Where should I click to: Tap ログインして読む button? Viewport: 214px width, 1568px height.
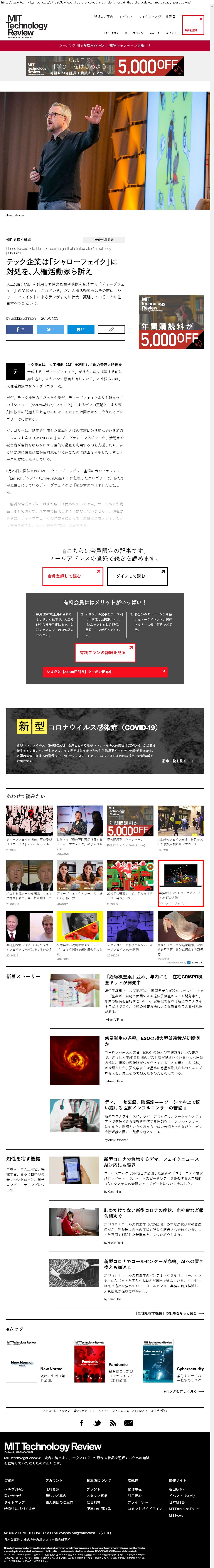click(x=138, y=576)
